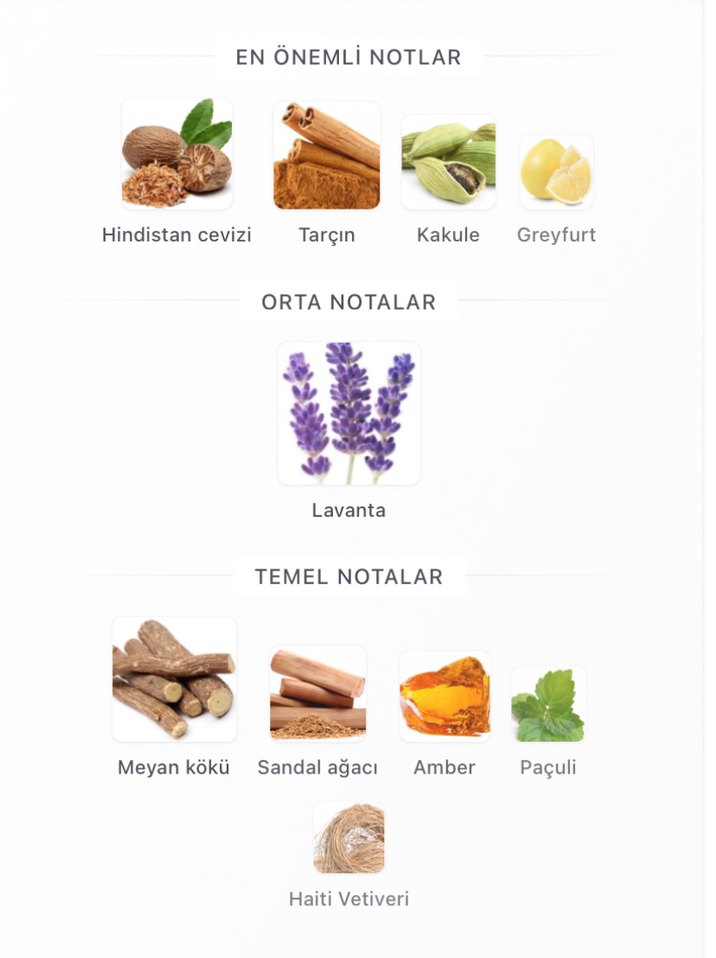View the Haiti Vetiveri note

pyautogui.click(x=348, y=838)
